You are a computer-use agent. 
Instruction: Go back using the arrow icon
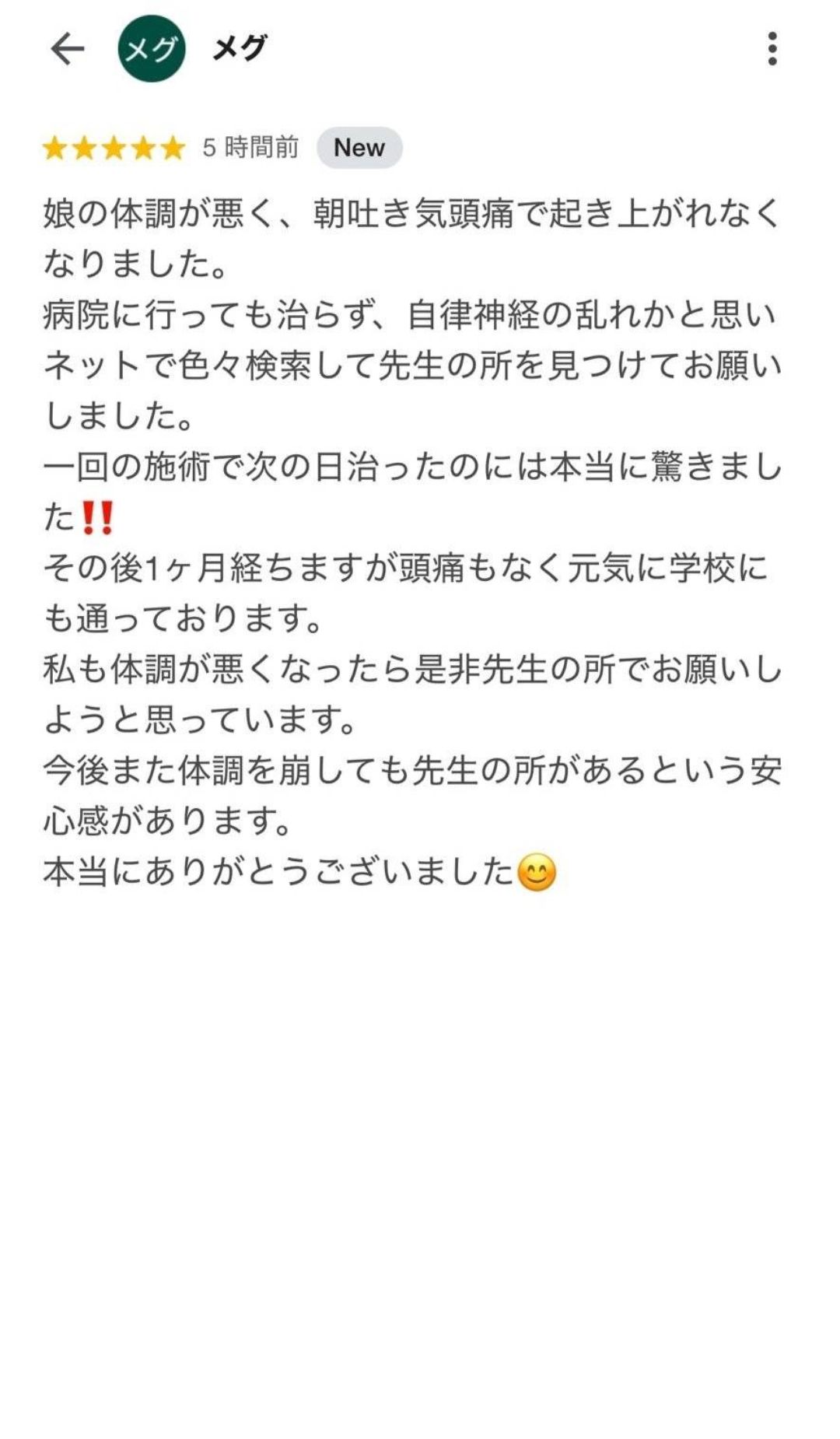pyautogui.click(x=67, y=49)
